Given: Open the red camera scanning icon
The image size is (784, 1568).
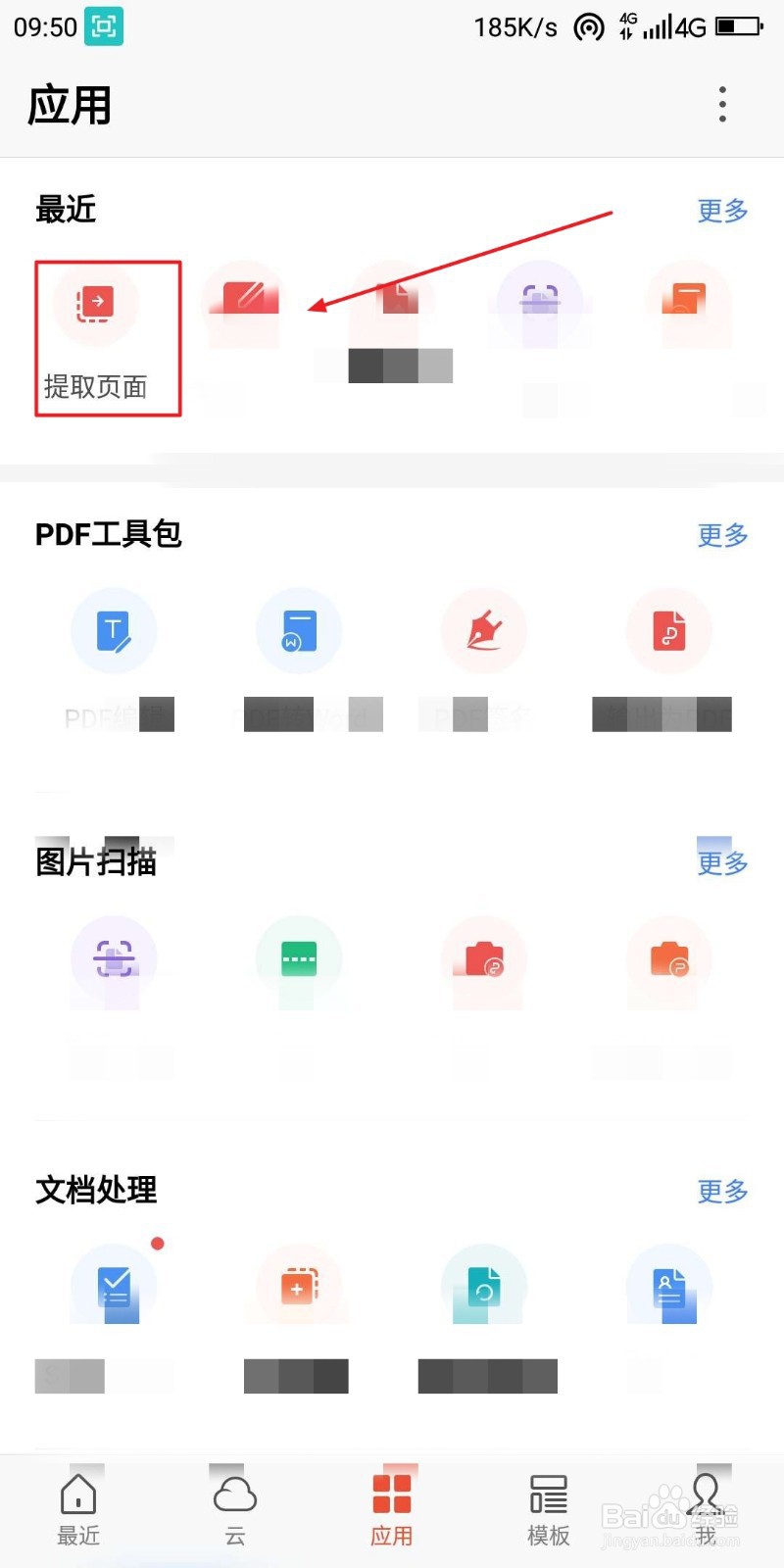Looking at the screenshot, I should 484,960.
